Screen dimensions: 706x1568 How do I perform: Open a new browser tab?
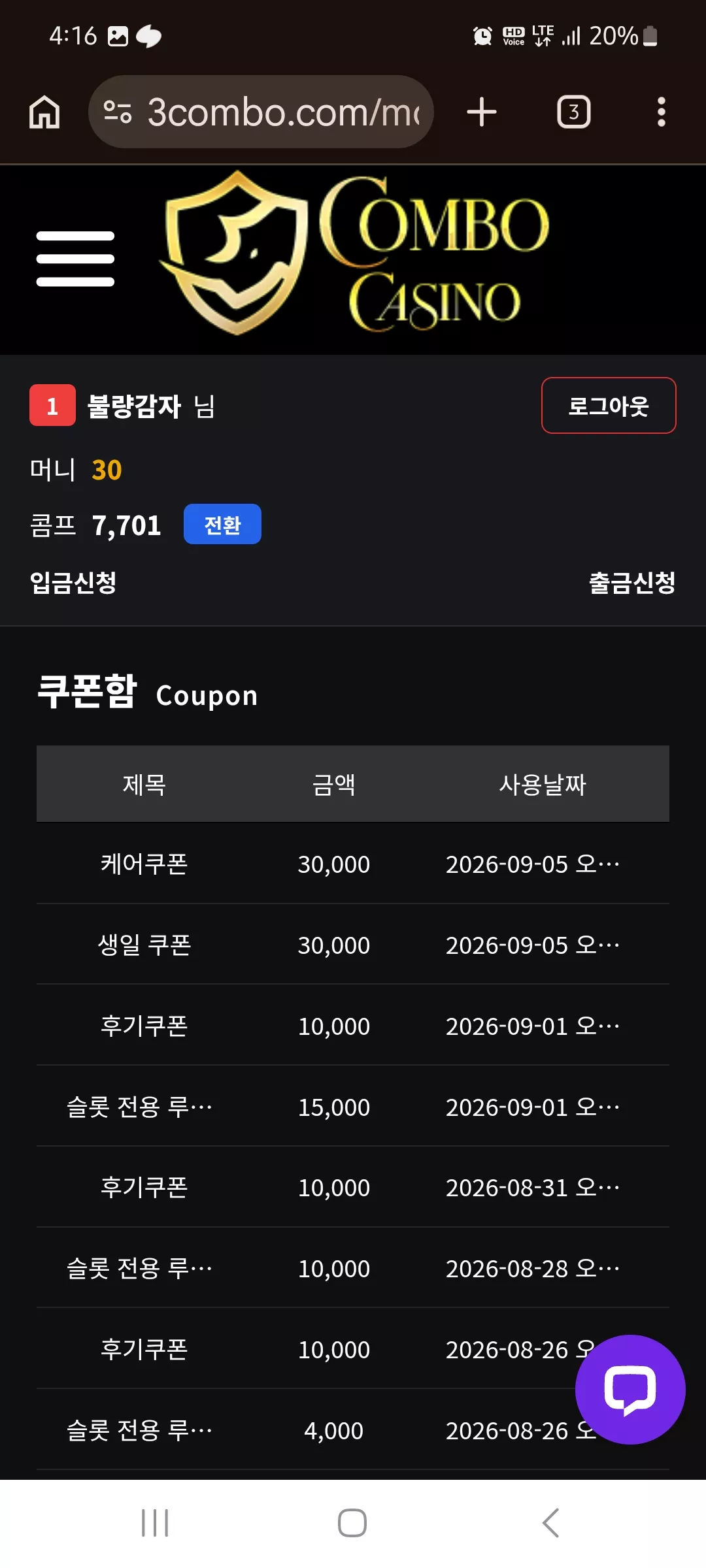click(x=482, y=112)
